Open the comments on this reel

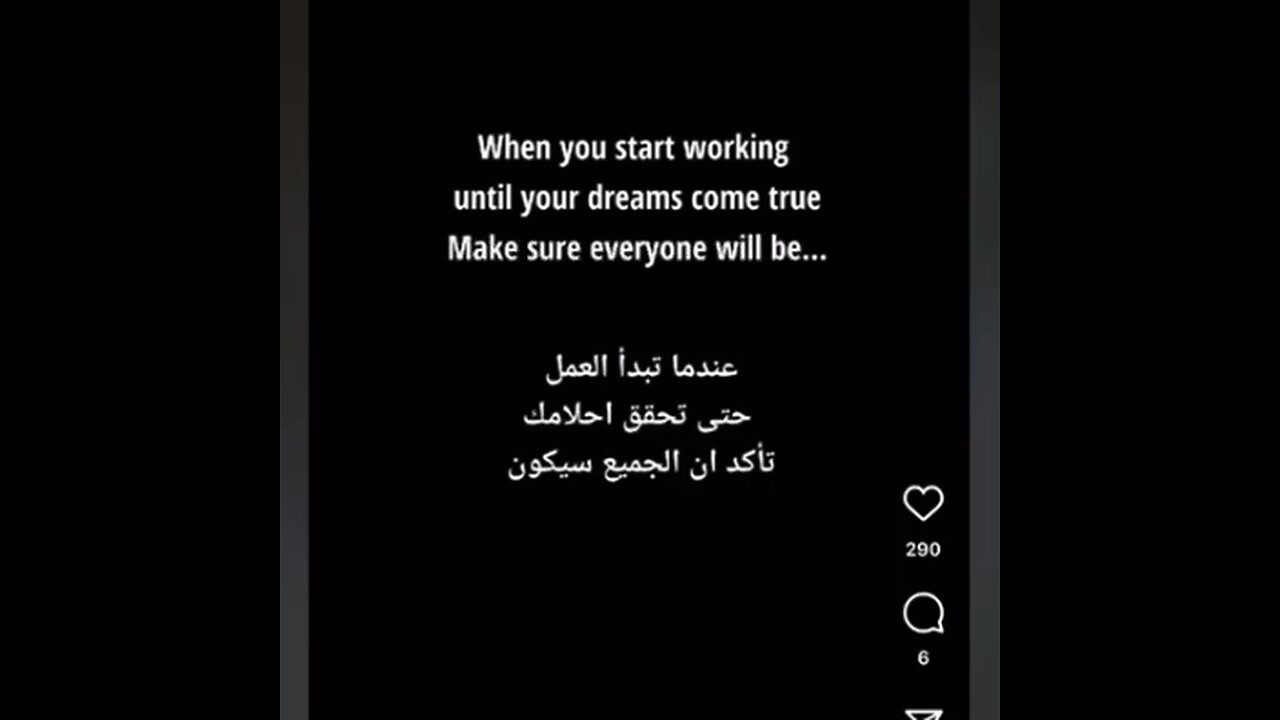[922, 613]
